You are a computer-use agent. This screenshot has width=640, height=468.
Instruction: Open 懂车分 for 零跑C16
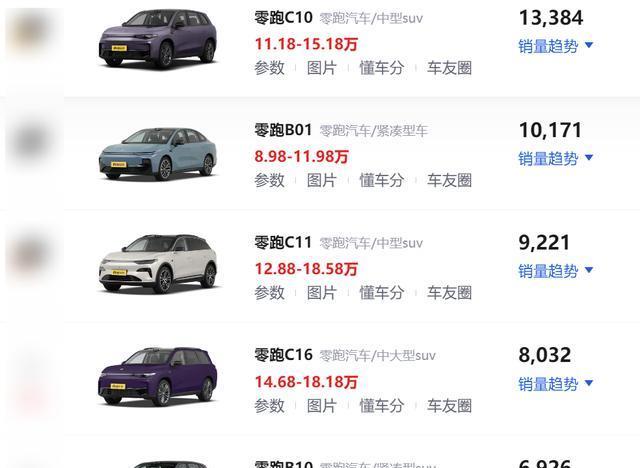381,406
